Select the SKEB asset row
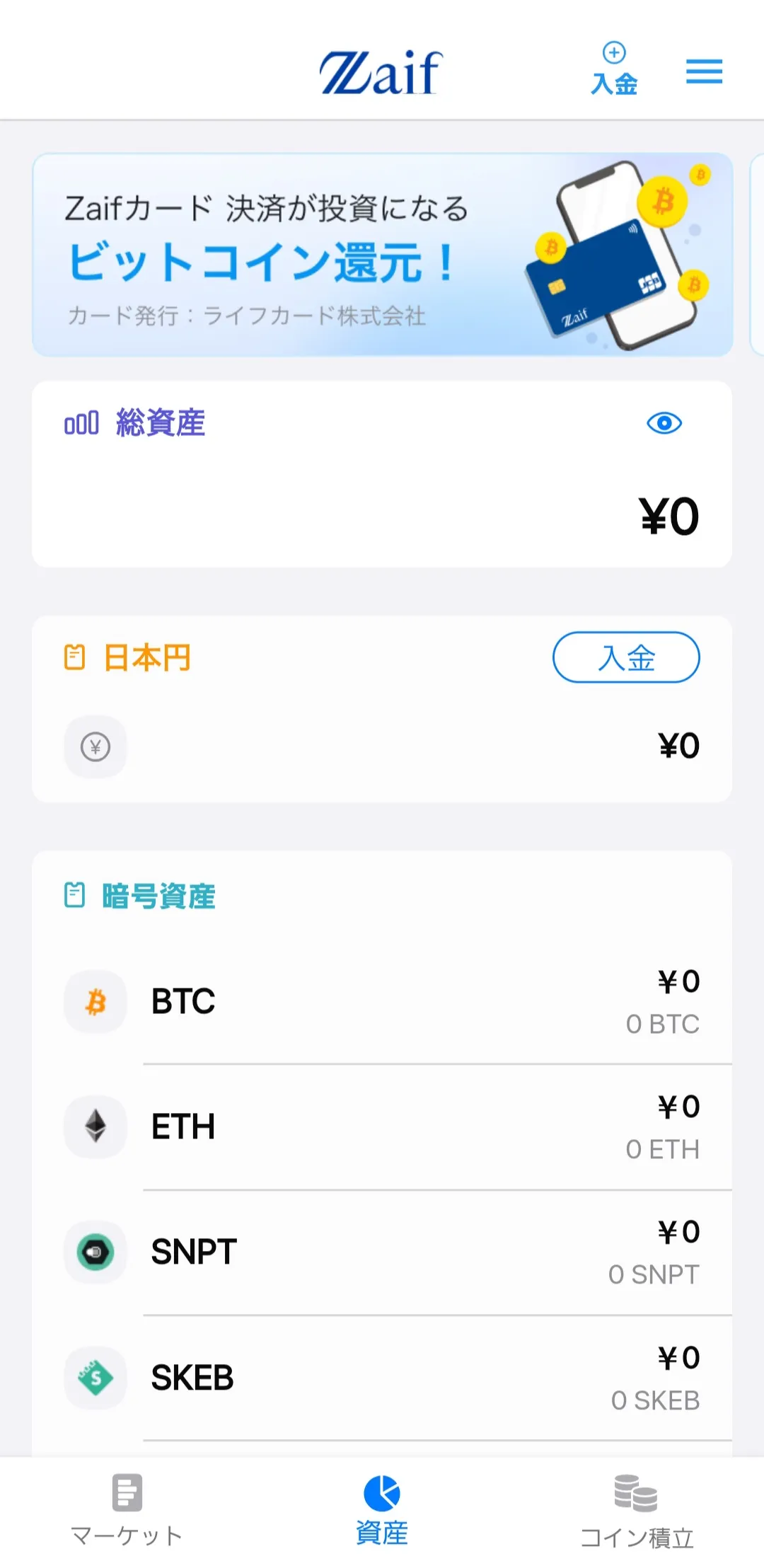This screenshot has width=764, height=1568. point(382,1378)
